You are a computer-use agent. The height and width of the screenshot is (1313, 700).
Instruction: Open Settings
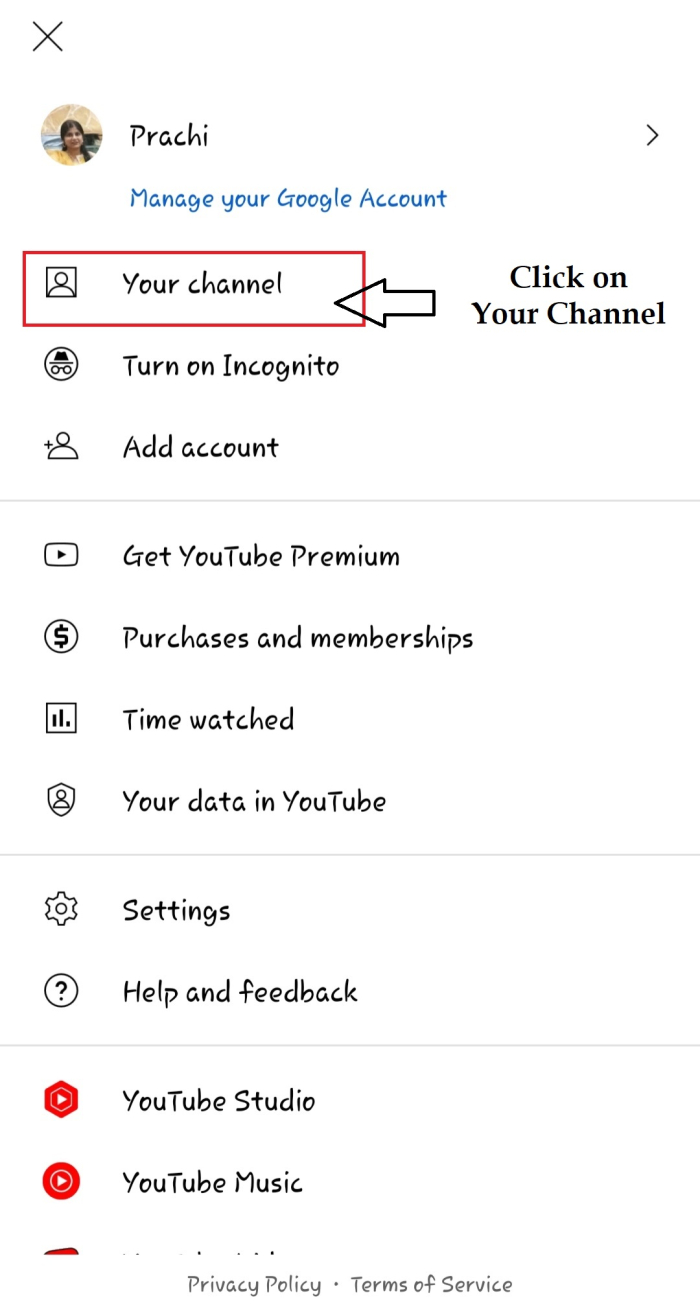click(176, 910)
